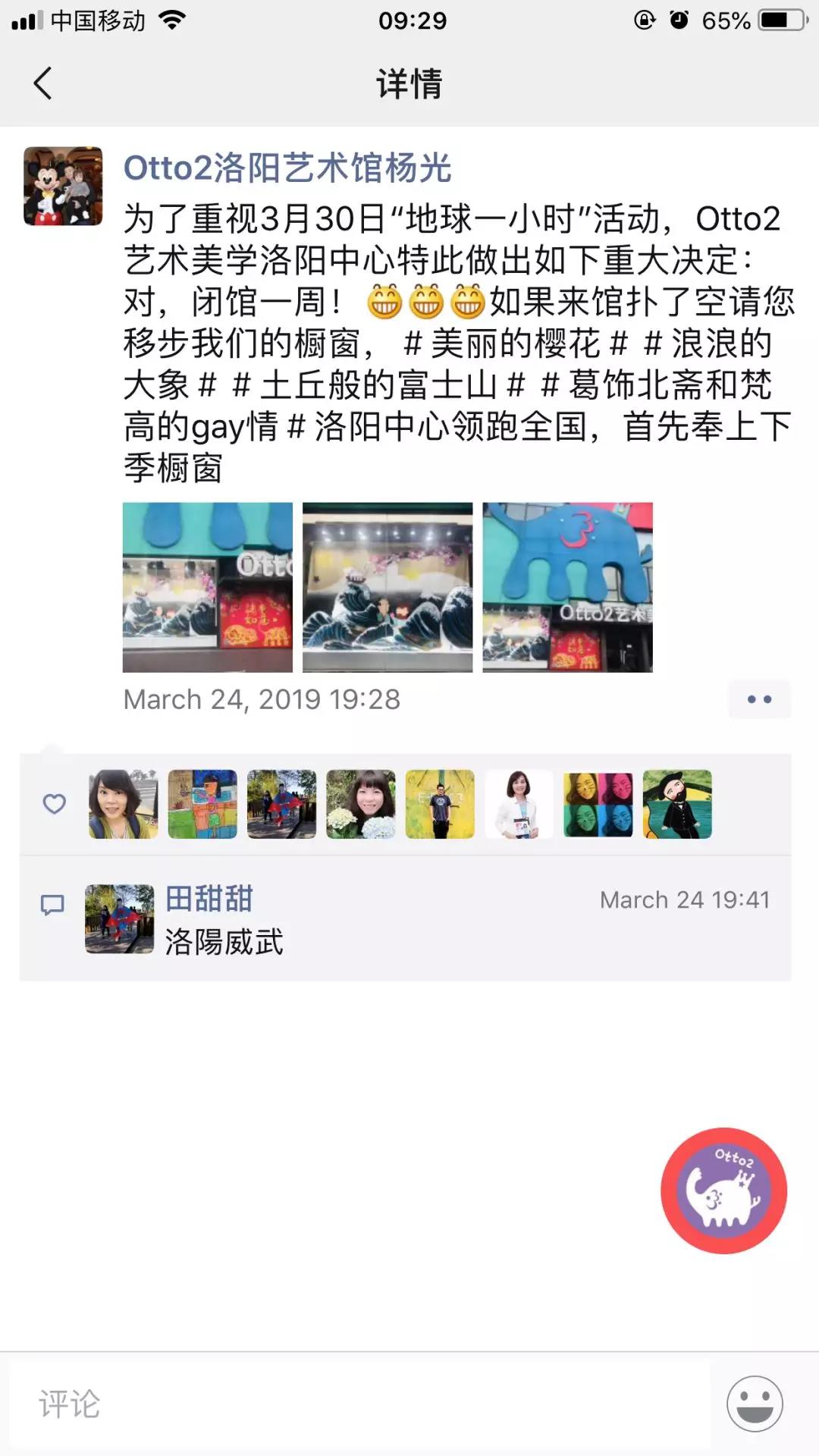Open the bearded cartoon liker's avatar
This screenshot has width=819, height=1456.
[677, 805]
